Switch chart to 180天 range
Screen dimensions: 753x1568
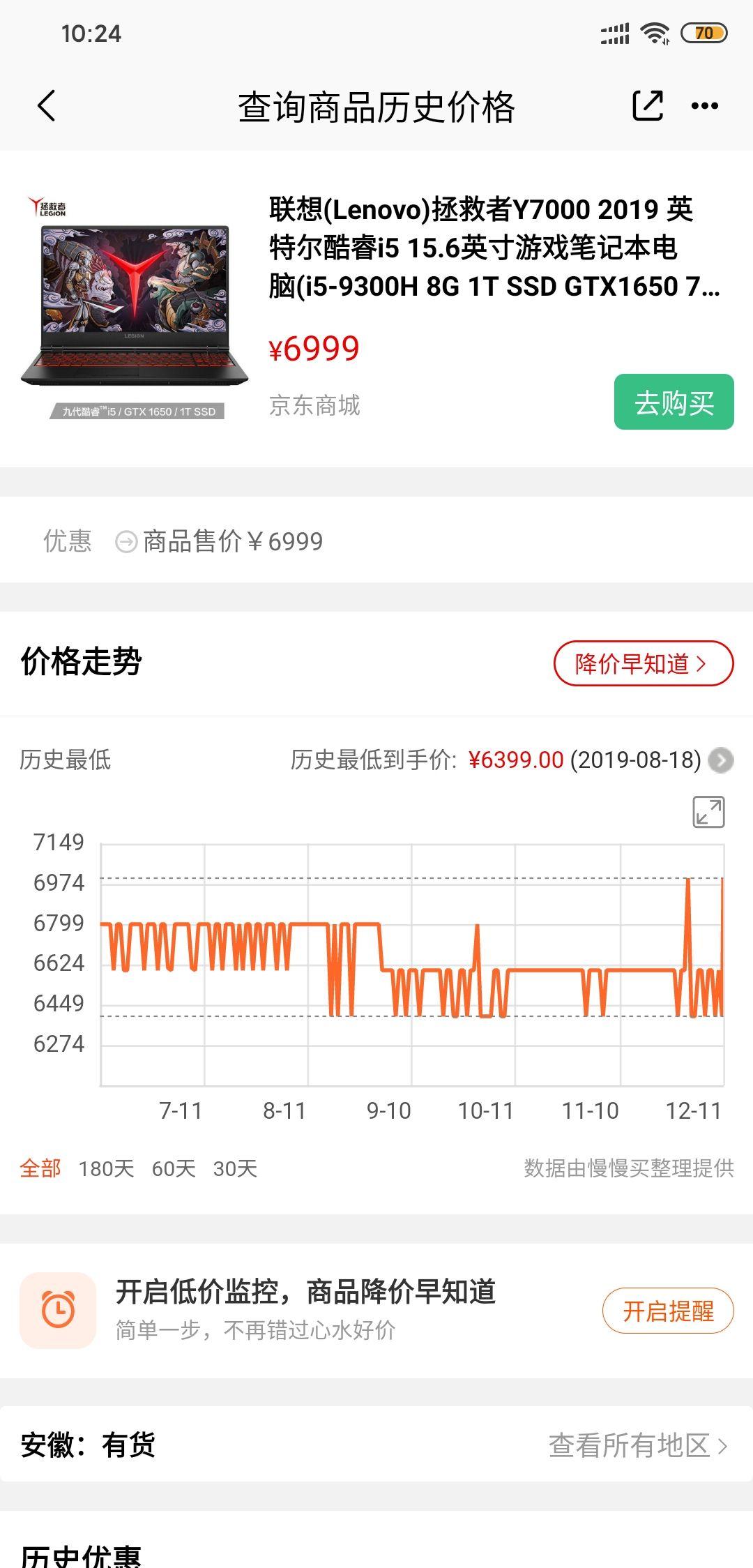coord(106,1168)
